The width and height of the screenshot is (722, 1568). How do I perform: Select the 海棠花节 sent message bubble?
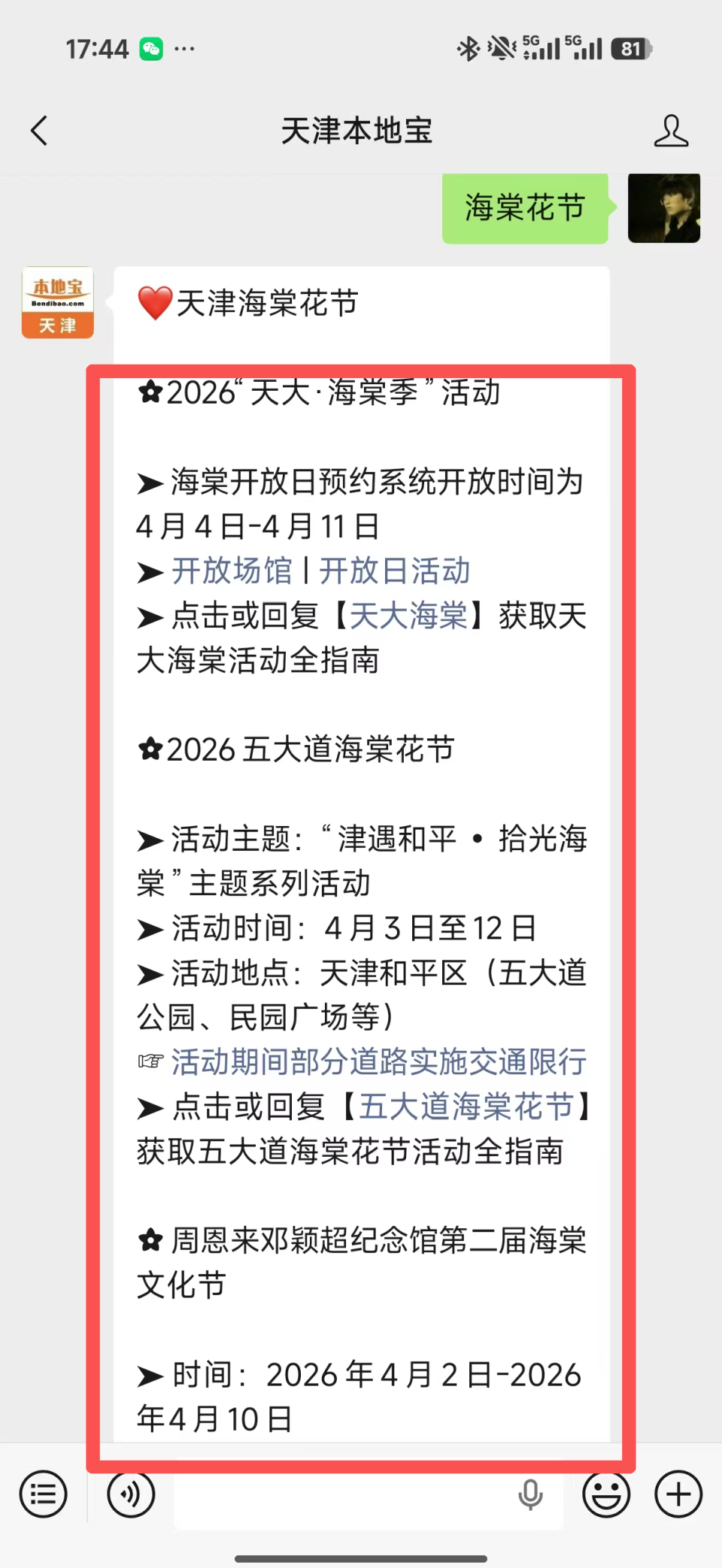(x=525, y=208)
